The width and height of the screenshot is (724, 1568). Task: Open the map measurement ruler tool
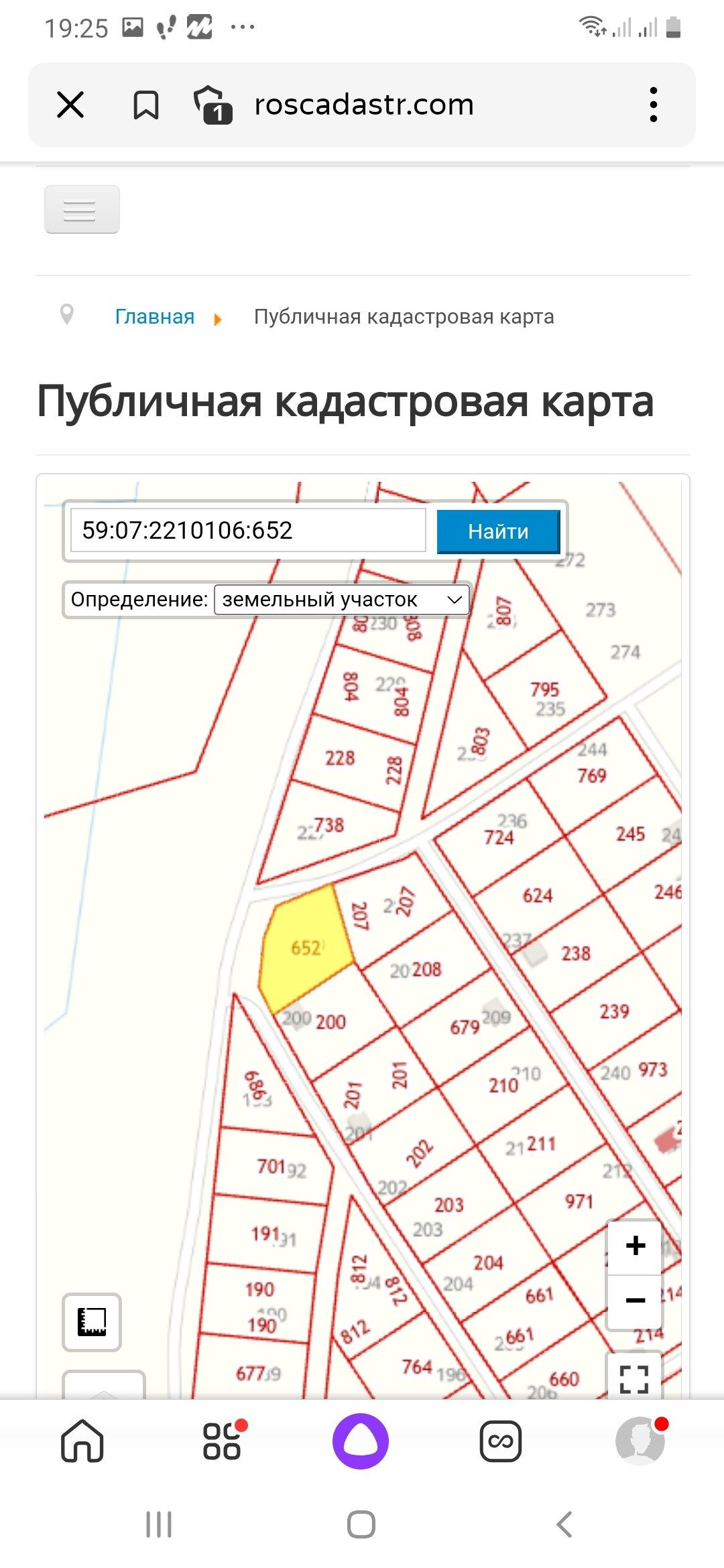click(x=92, y=1321)
